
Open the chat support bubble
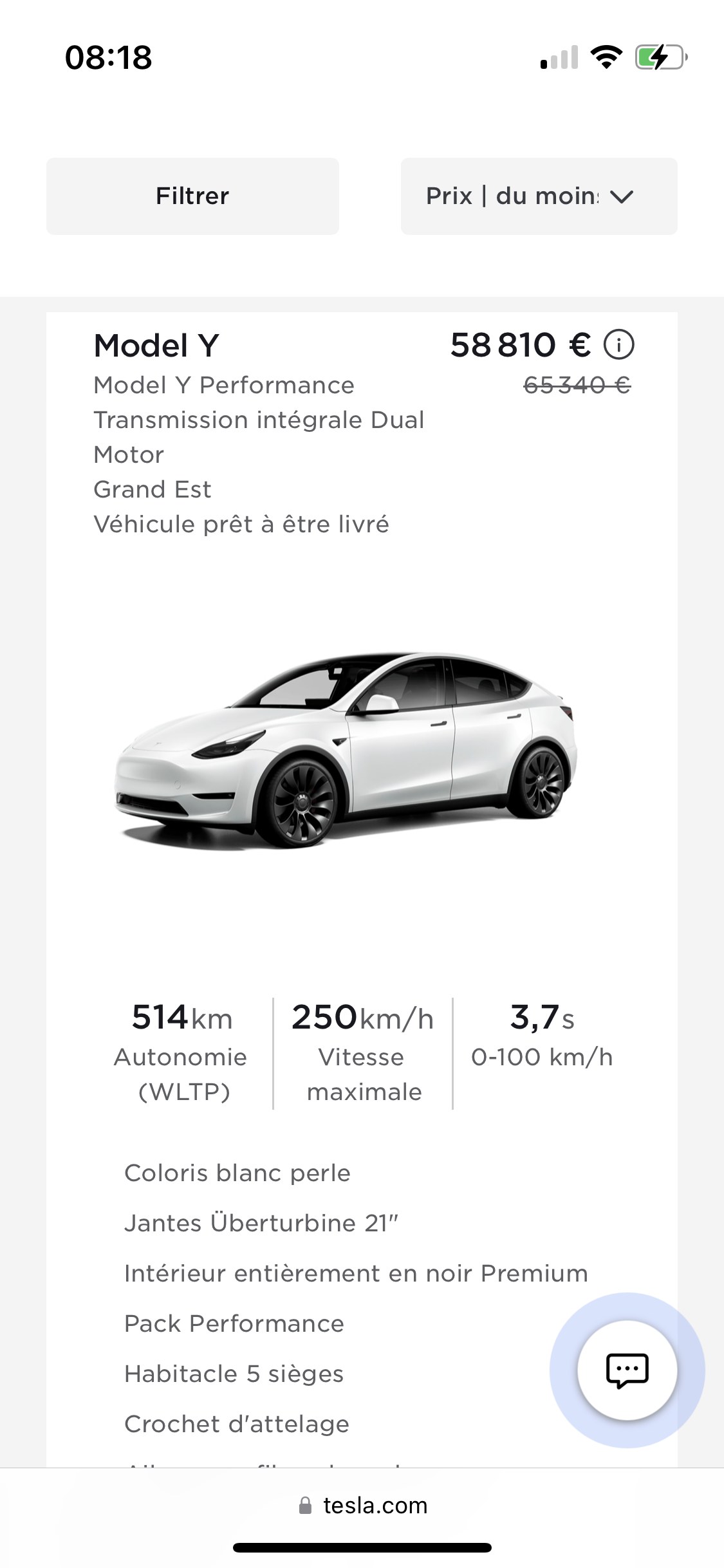coord(627,1370)
